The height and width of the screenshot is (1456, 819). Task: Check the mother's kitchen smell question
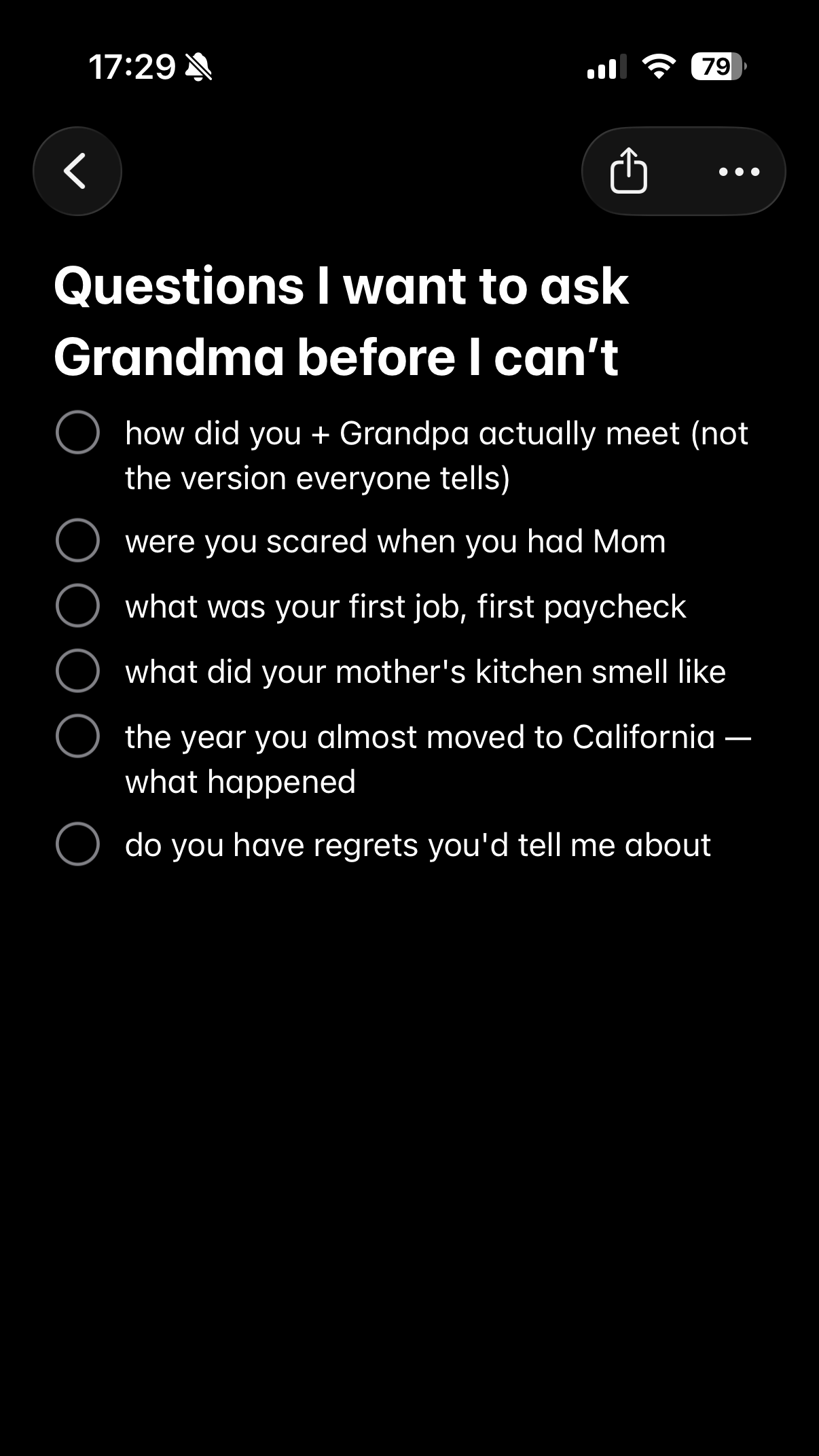77,671
